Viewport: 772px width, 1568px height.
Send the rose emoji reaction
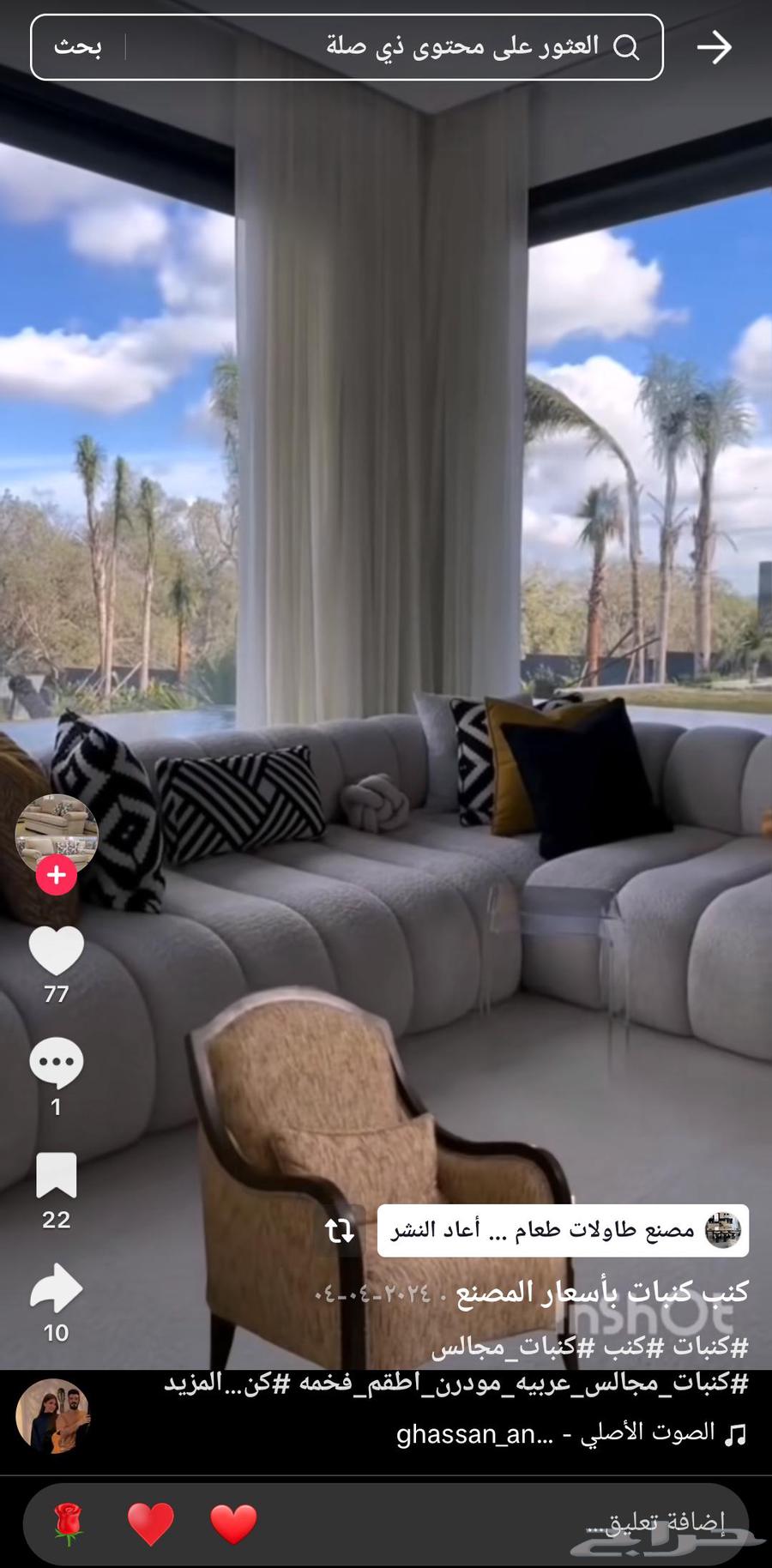68,1524
